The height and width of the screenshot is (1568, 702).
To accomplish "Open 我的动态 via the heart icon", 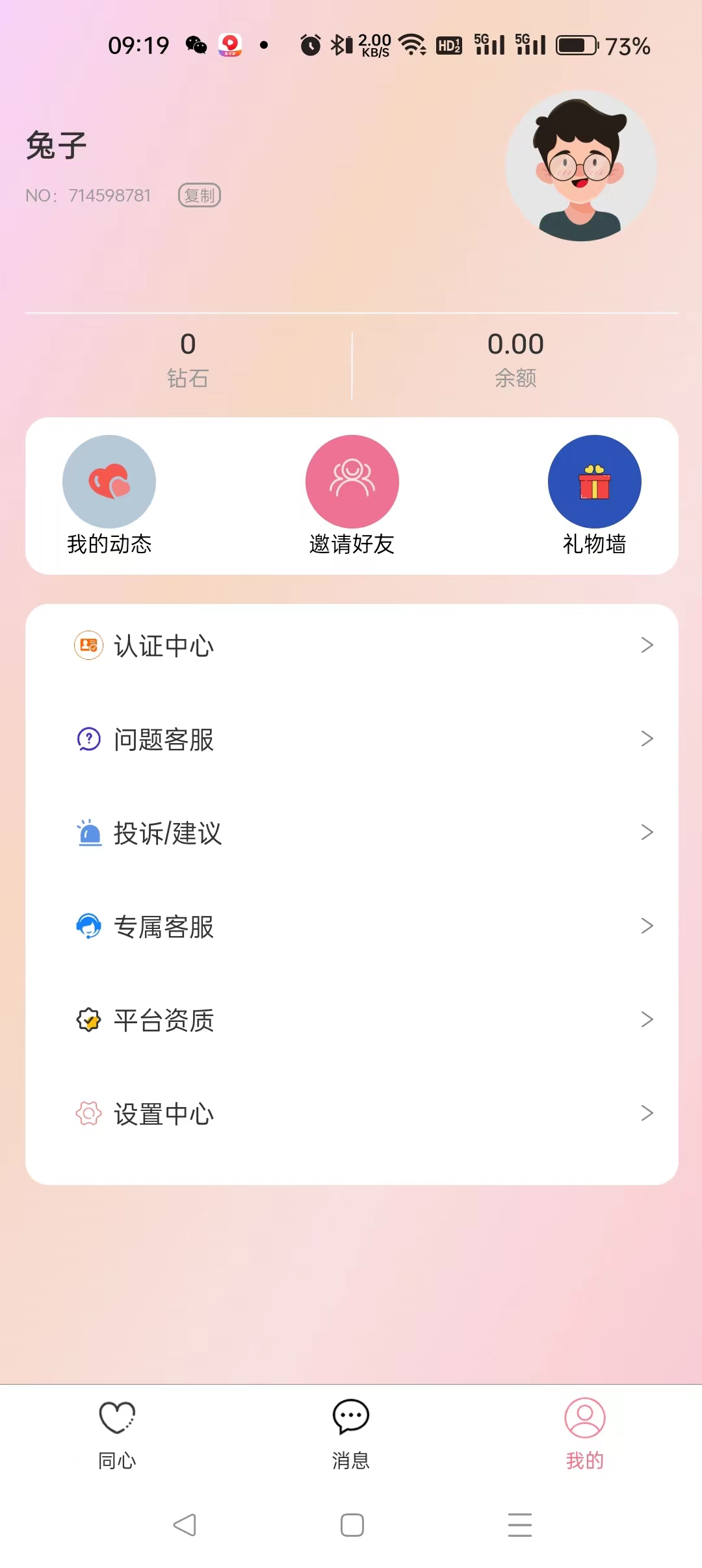I will coord(109,481).
